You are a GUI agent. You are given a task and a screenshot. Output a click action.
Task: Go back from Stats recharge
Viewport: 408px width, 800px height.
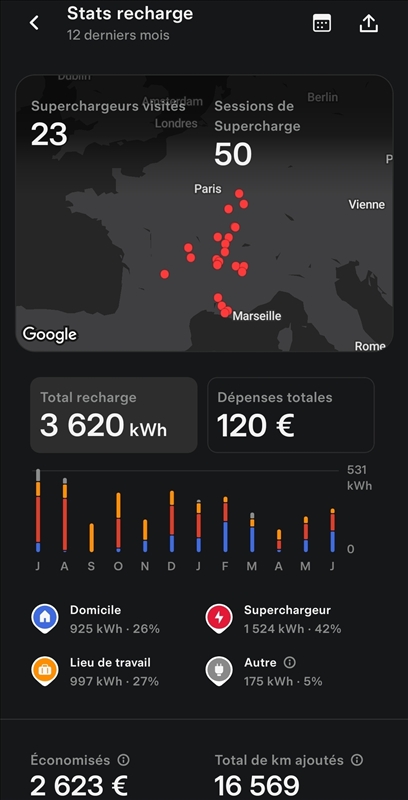[34, 22]
